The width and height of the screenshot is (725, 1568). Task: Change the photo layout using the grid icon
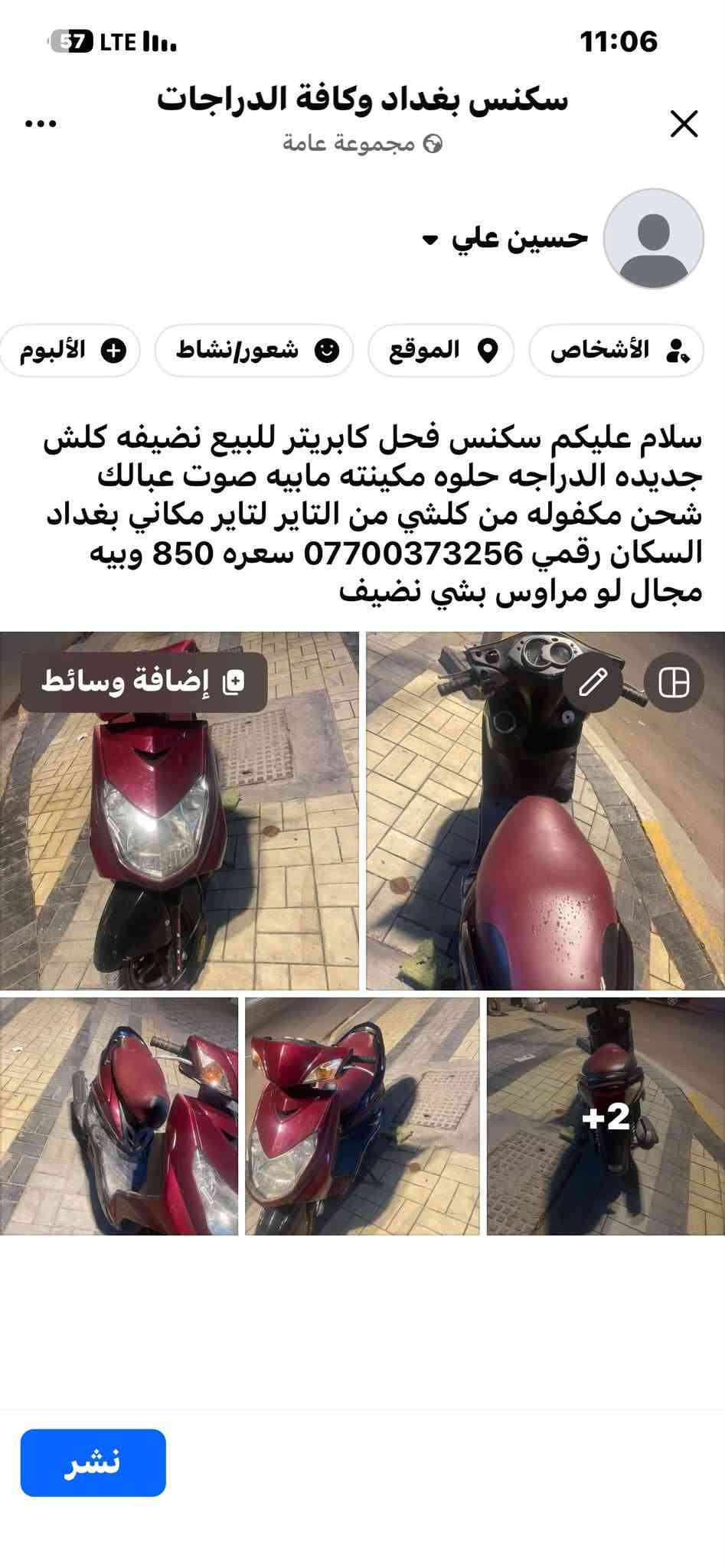[674, 682]
